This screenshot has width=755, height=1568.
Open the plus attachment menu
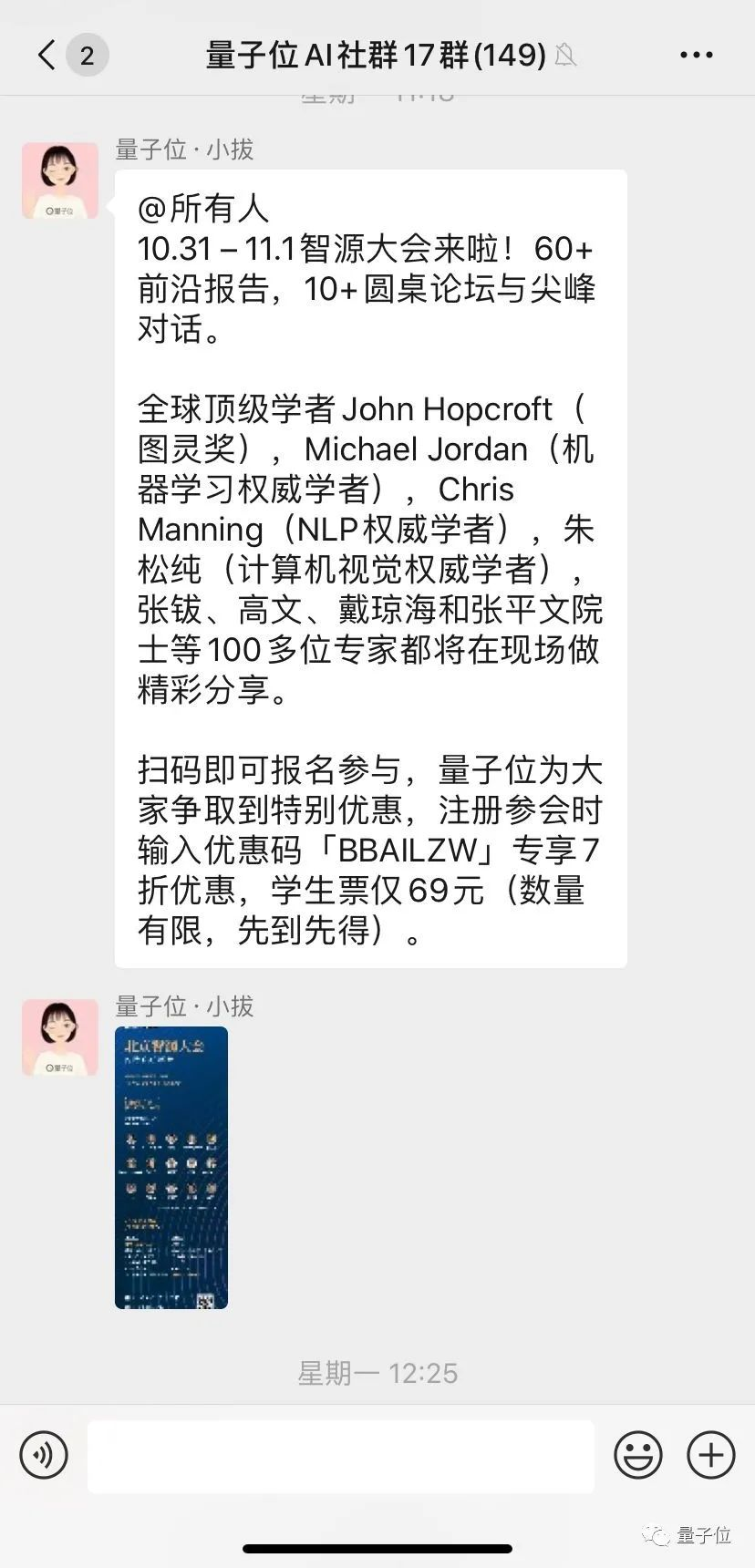pos(710,1454)
